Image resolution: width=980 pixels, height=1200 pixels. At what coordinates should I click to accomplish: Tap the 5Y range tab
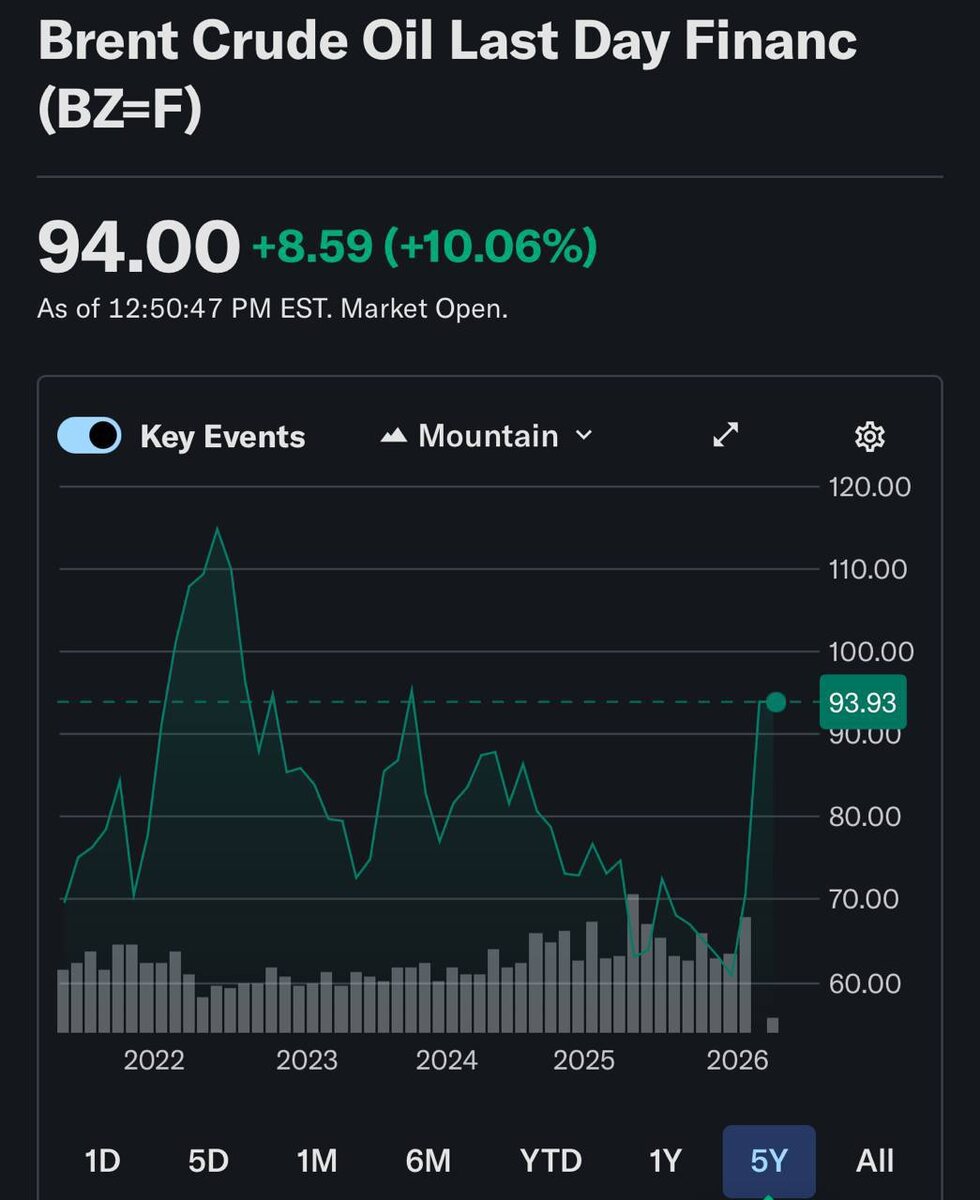click(x=769, y=1160)
